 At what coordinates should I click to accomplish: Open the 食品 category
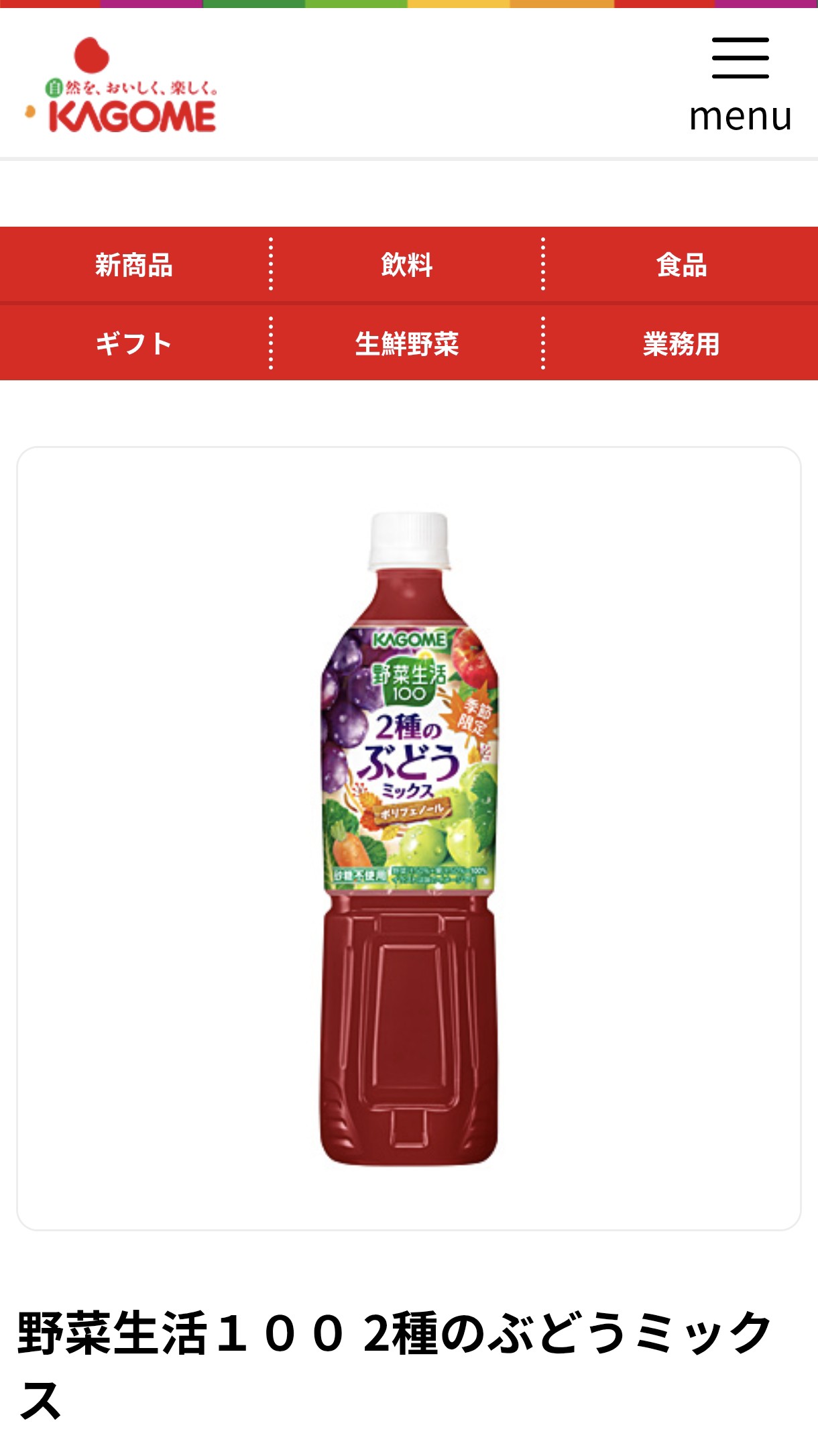pos(681,265)
